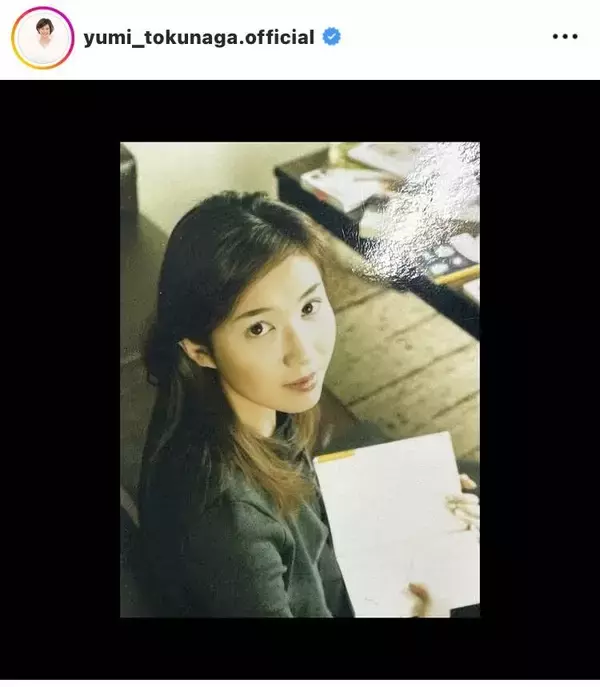Open the profile picture story ring
The height and width of the screenshot is (687, 600).
click(42, 38)
